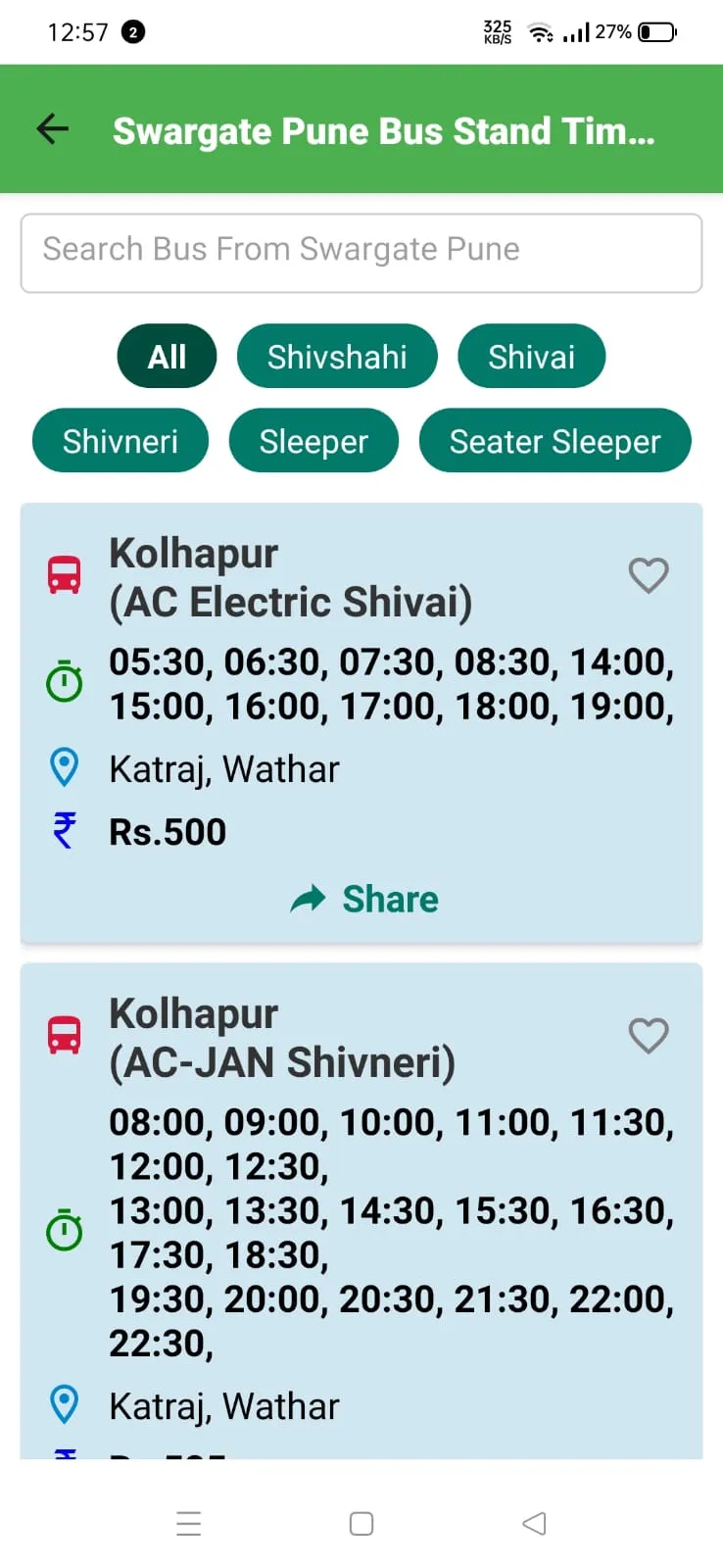Open the Wi-Fi status indicator
This screenshot has height=1568, width=723.
click(x=541, y=30)
